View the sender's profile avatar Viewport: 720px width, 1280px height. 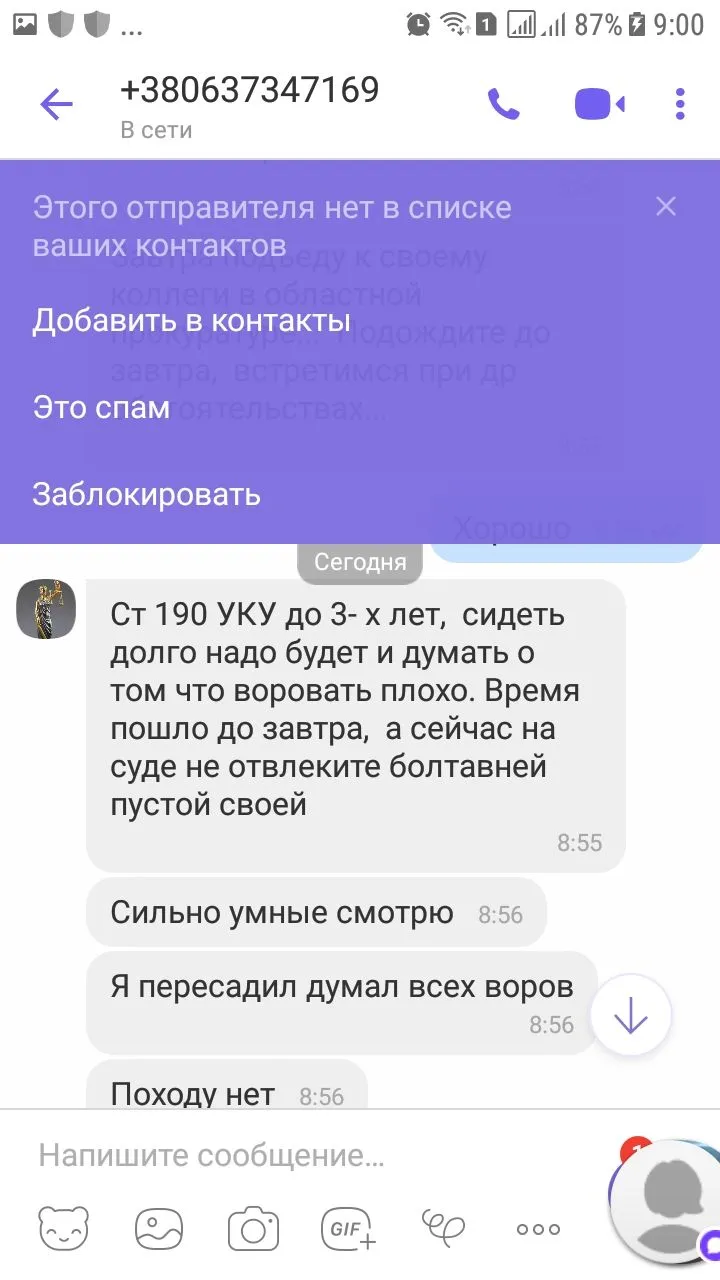pyautogui.click(x=46, y=609)
